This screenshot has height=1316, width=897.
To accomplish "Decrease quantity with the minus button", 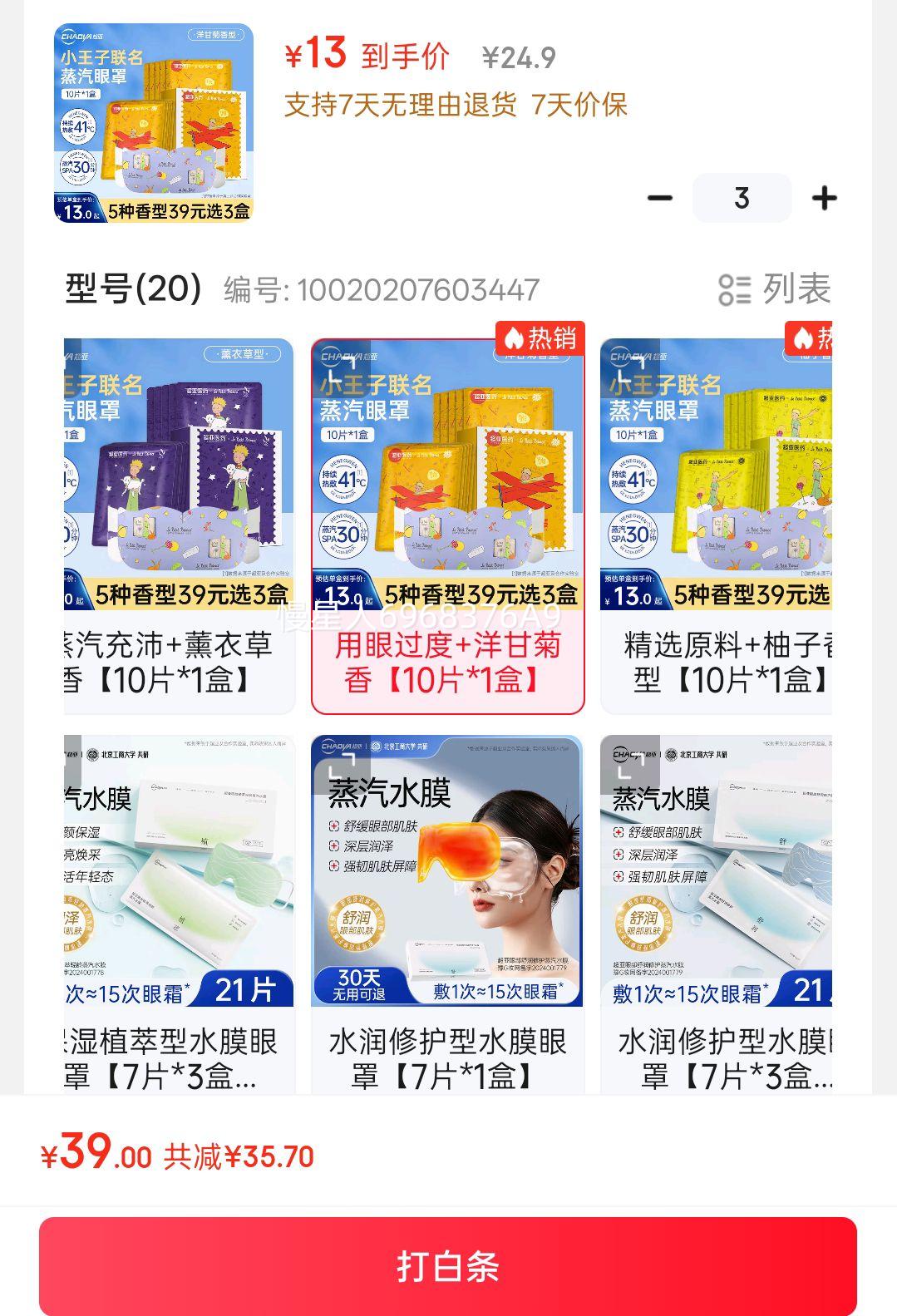I will pos(660,198).
